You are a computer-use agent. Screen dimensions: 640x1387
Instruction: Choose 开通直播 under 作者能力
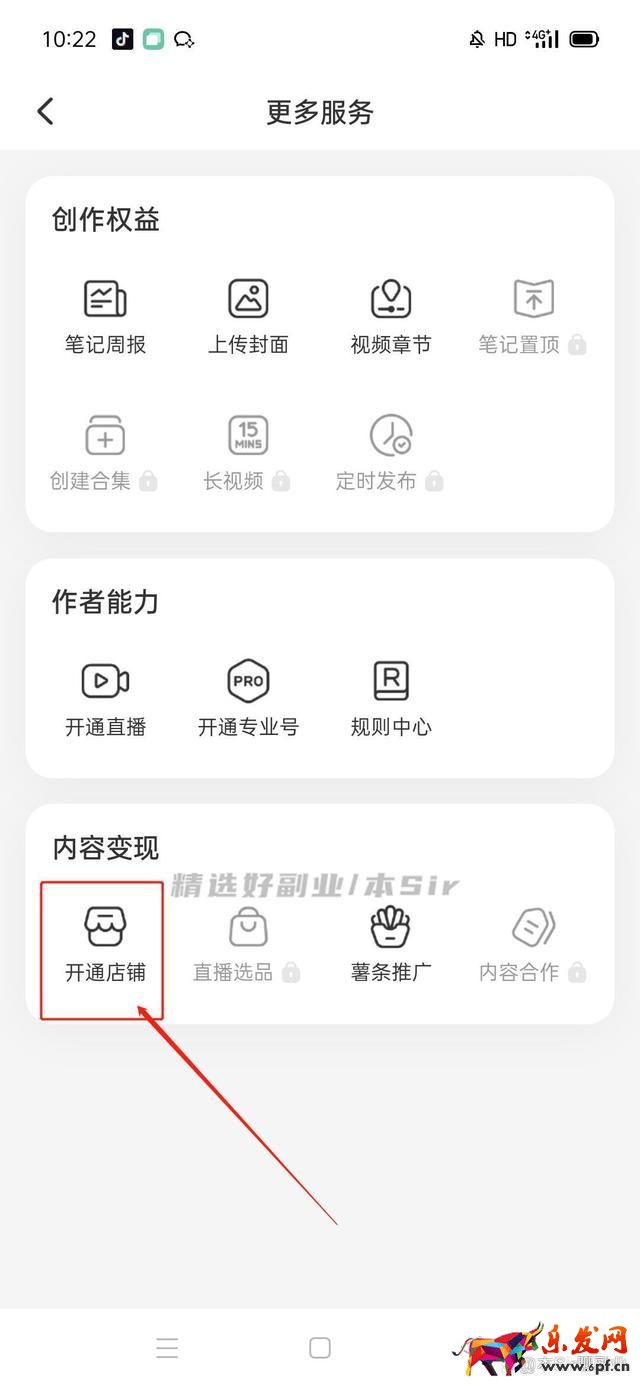point(105,699)
